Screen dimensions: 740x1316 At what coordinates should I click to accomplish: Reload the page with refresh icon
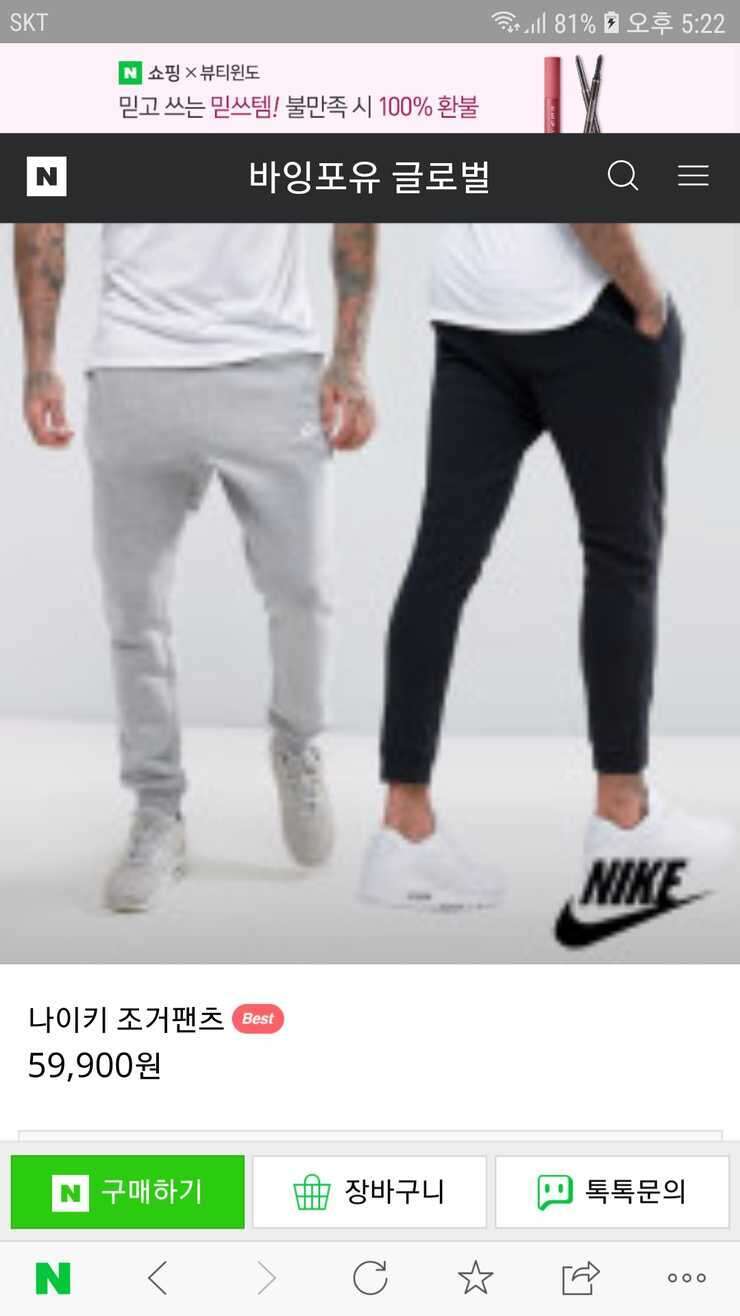[370, 1278]
